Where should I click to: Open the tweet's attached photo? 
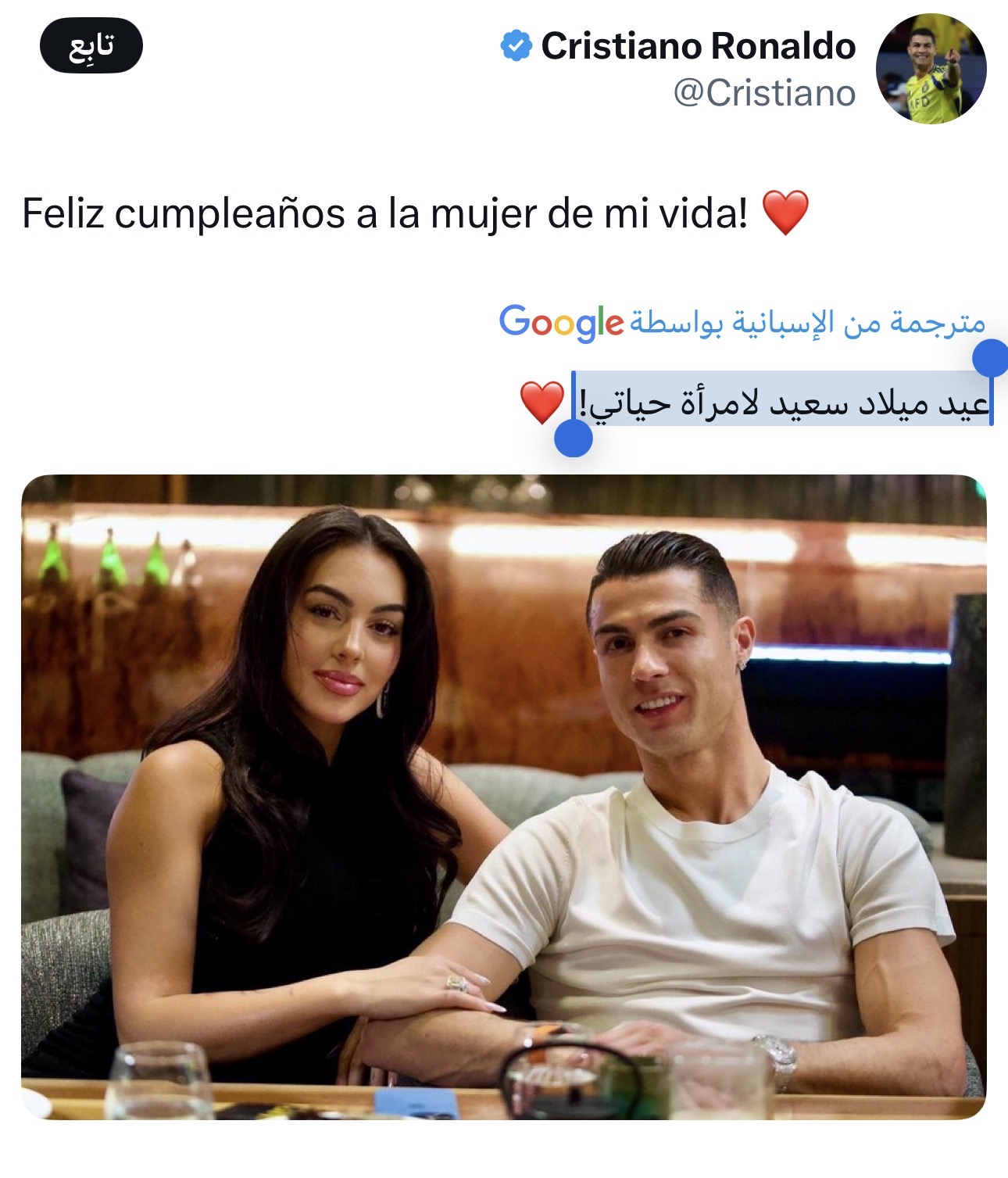point(503,796)
